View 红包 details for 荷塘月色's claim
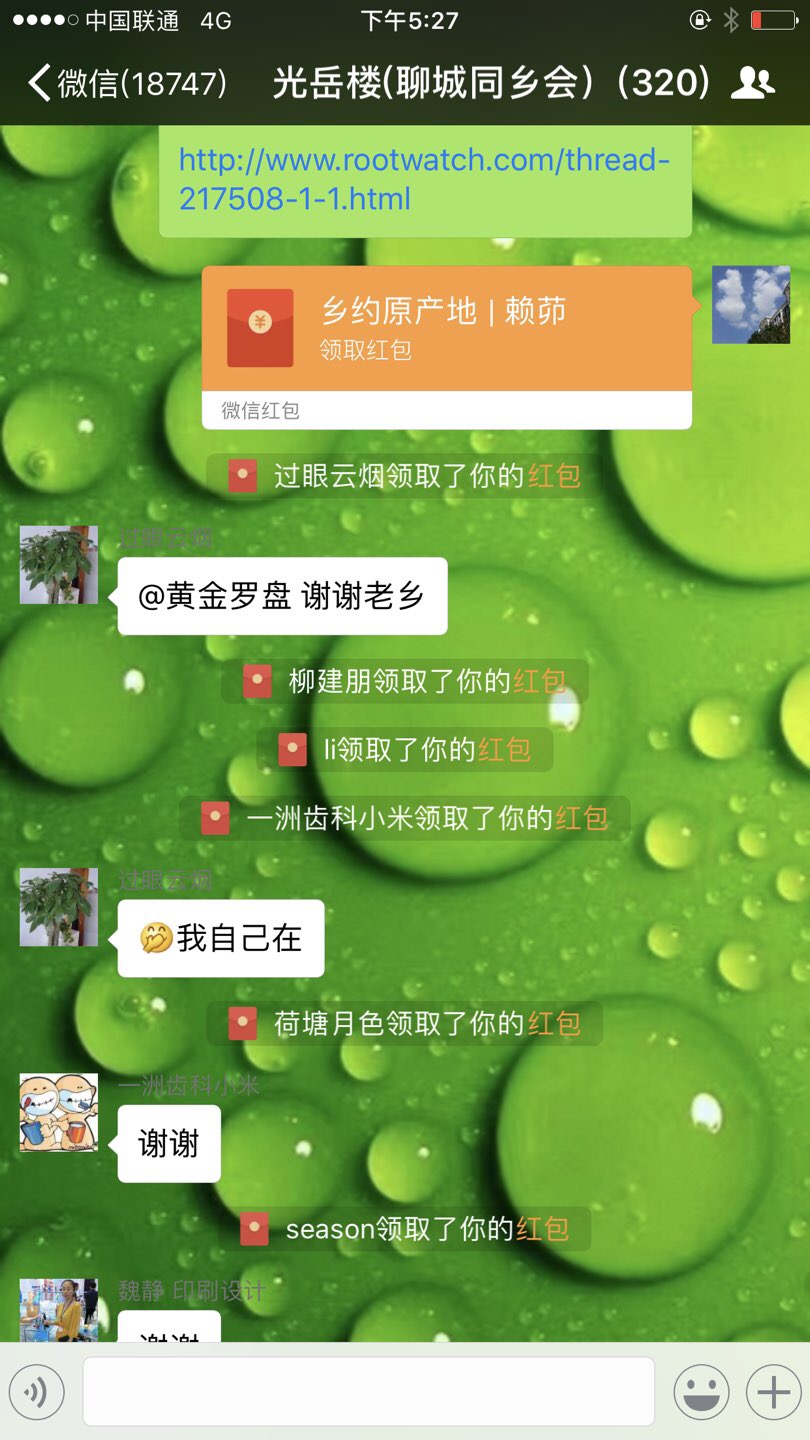This screenshot has height=1440, width=810. [554, 1023]
